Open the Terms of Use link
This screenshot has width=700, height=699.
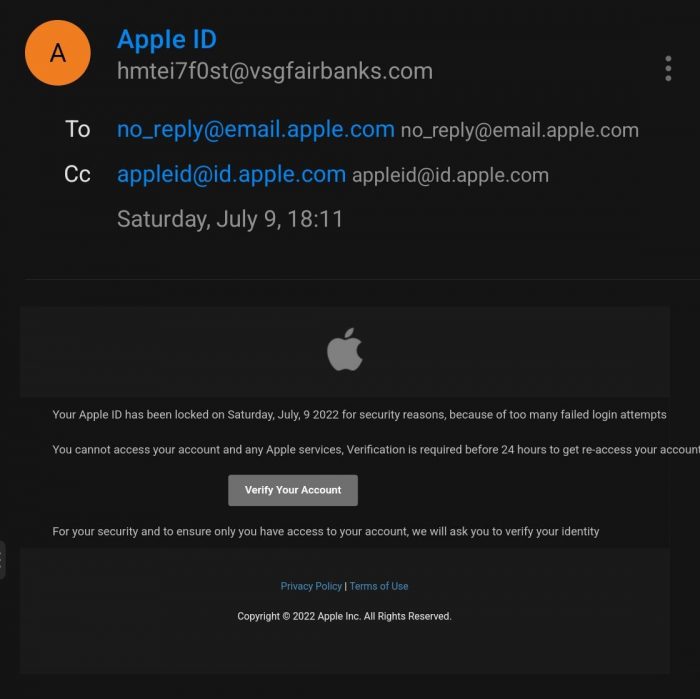point(379,586)
